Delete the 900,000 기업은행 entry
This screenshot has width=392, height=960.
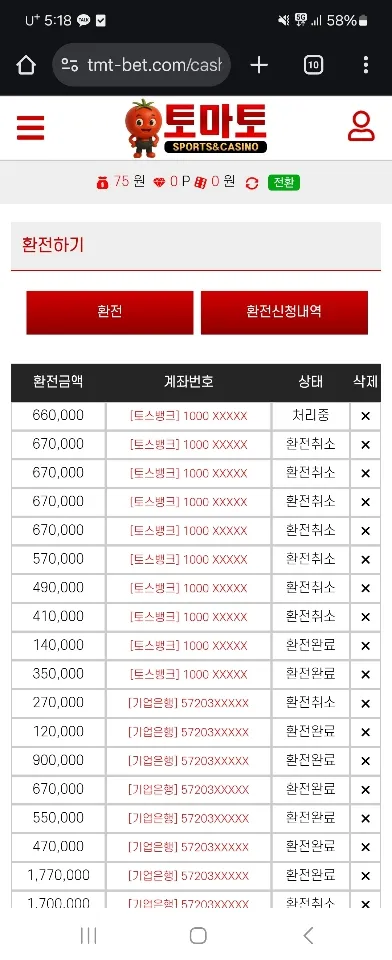coord(366,761)
